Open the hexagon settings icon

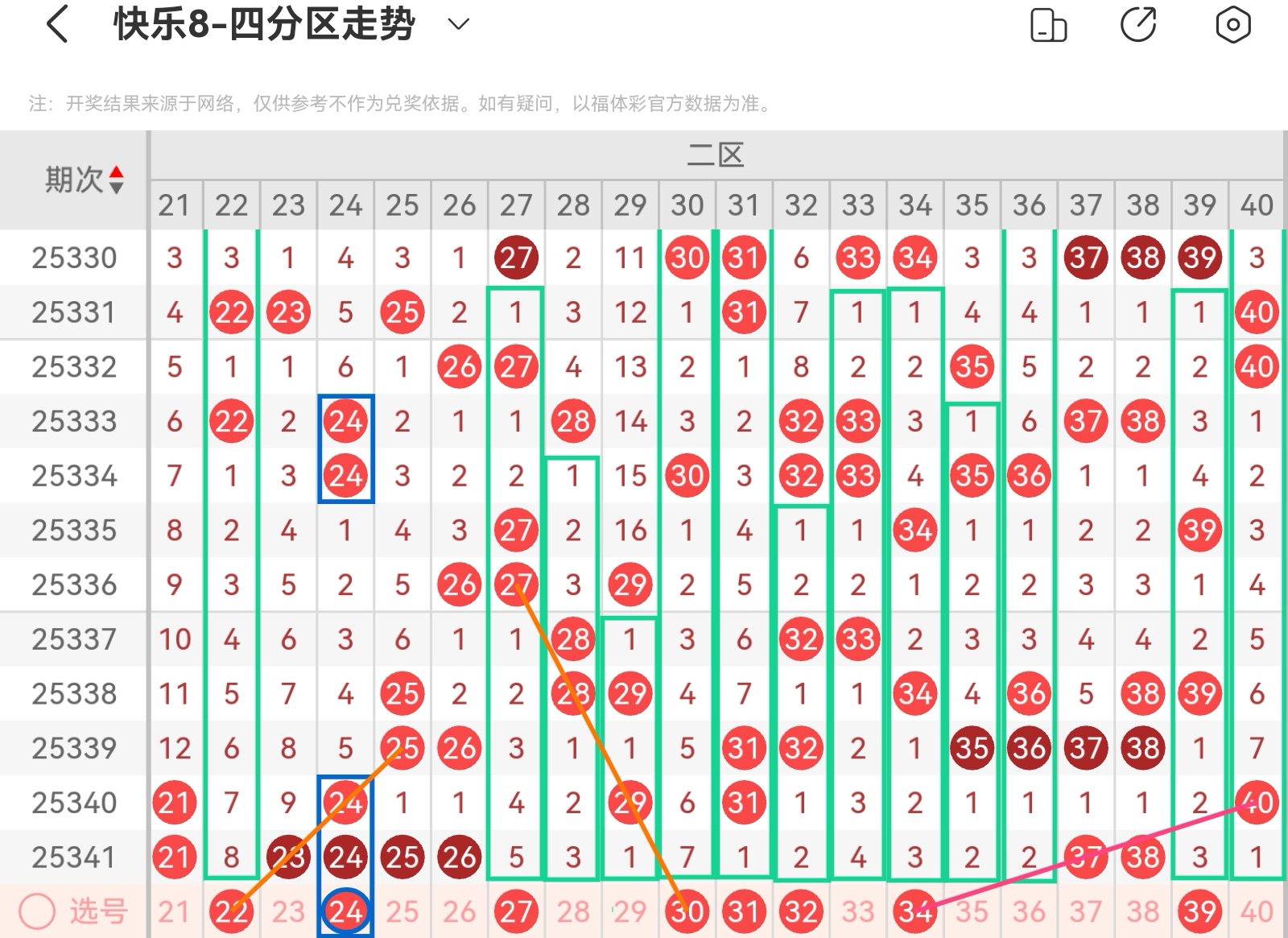1232,24
